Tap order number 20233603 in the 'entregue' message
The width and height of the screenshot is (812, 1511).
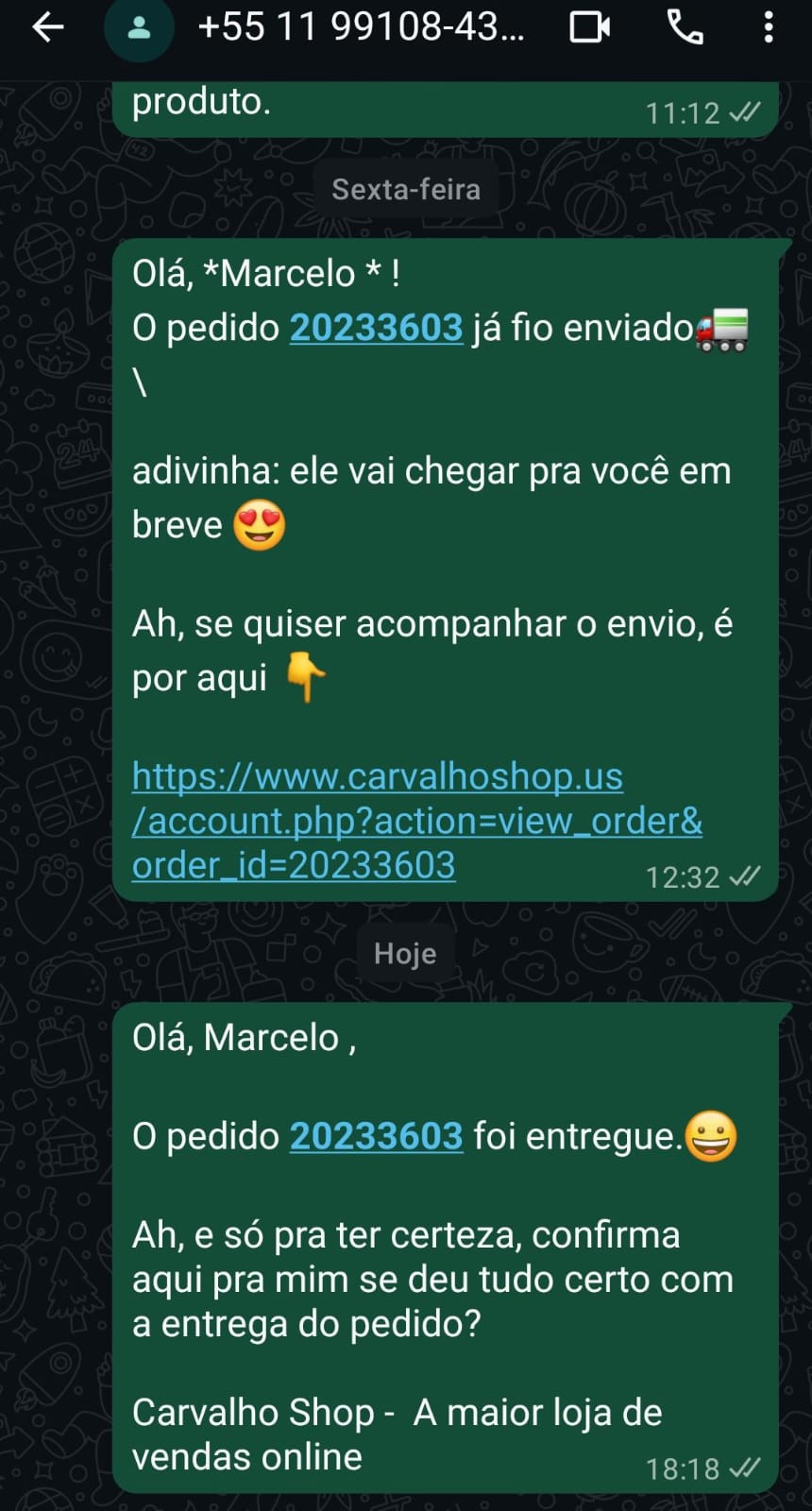pos(376,1136)
